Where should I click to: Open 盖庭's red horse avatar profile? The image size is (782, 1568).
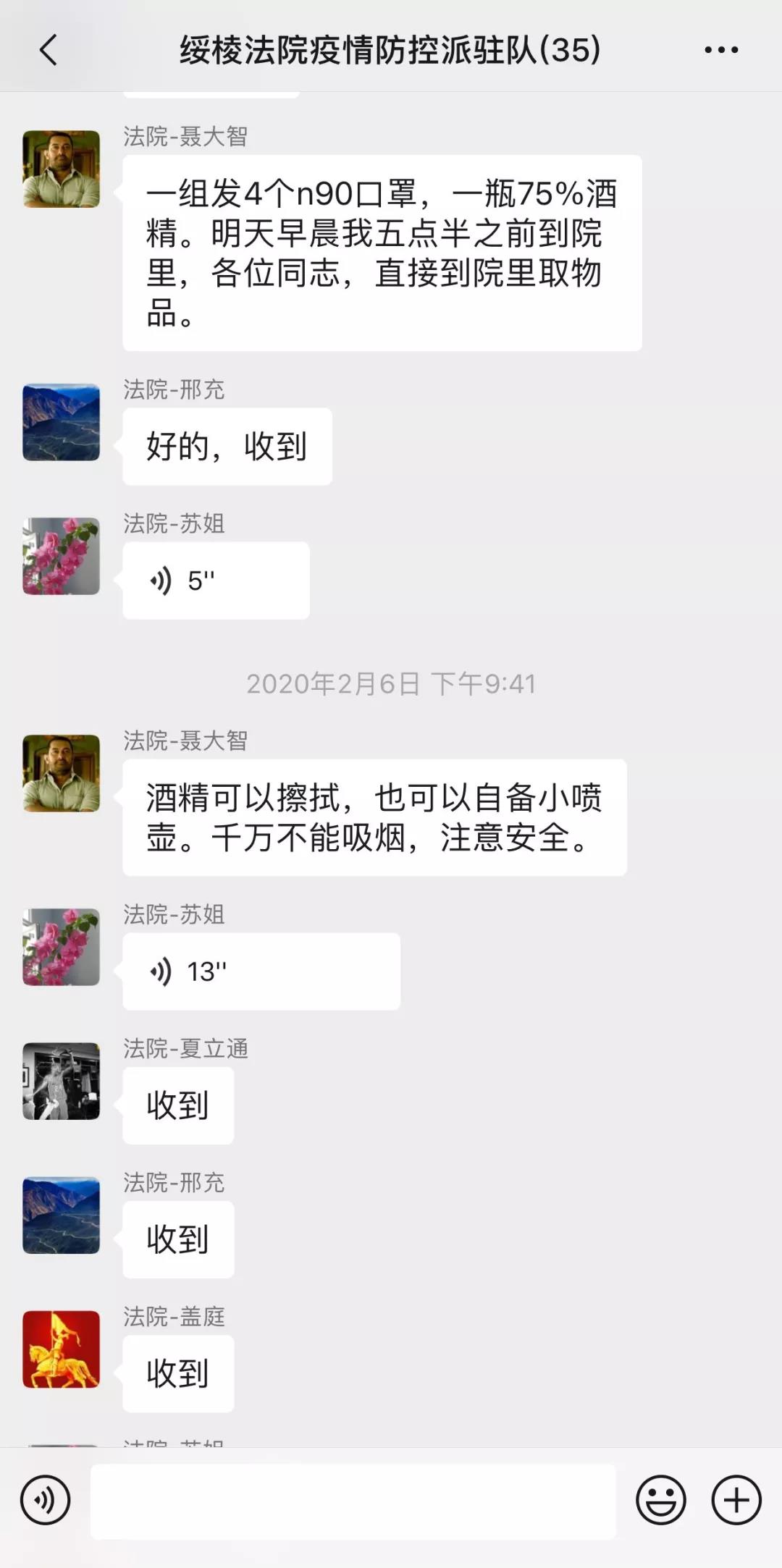[61, 1349]
